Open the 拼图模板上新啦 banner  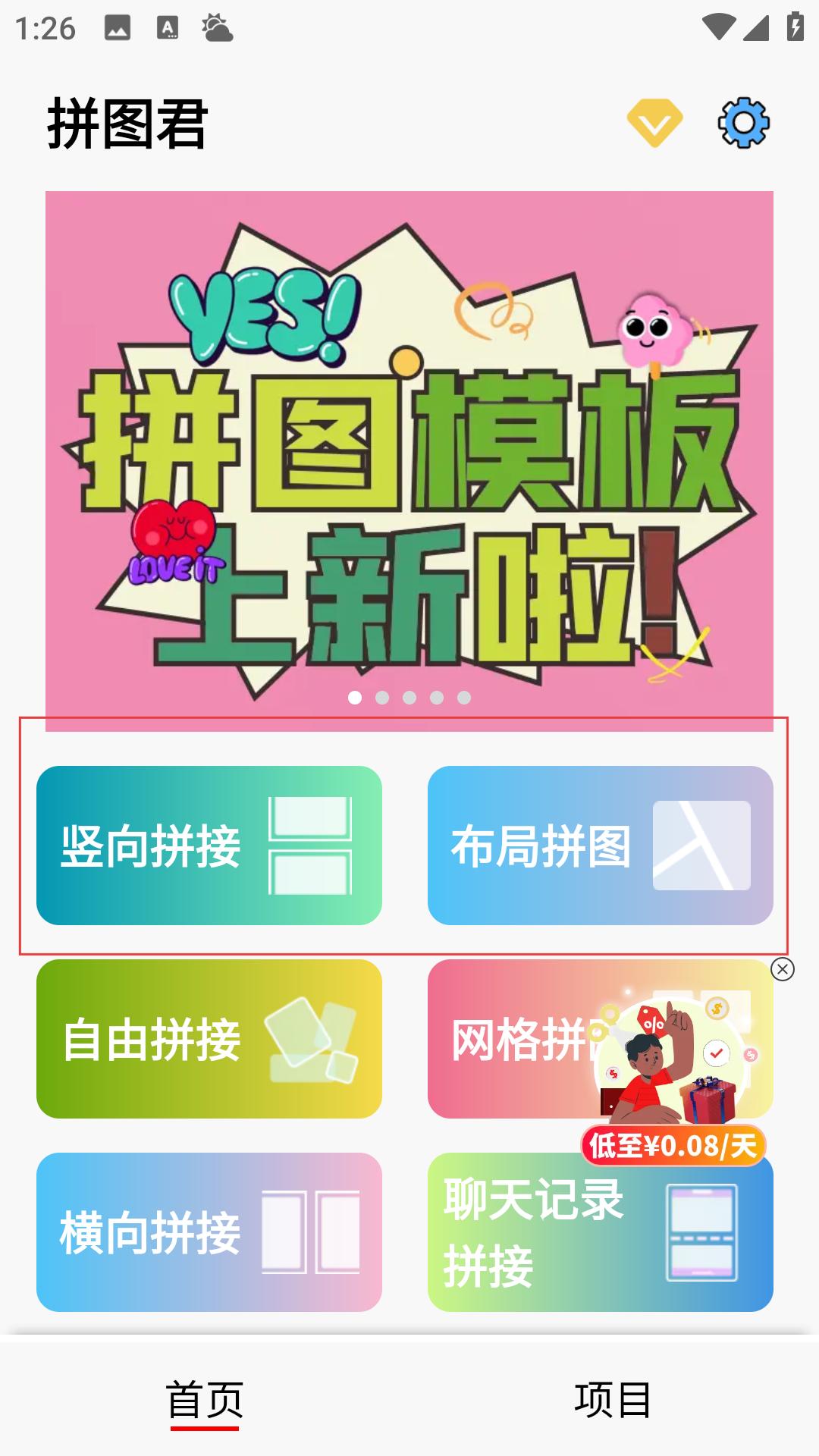coord(409,455)
